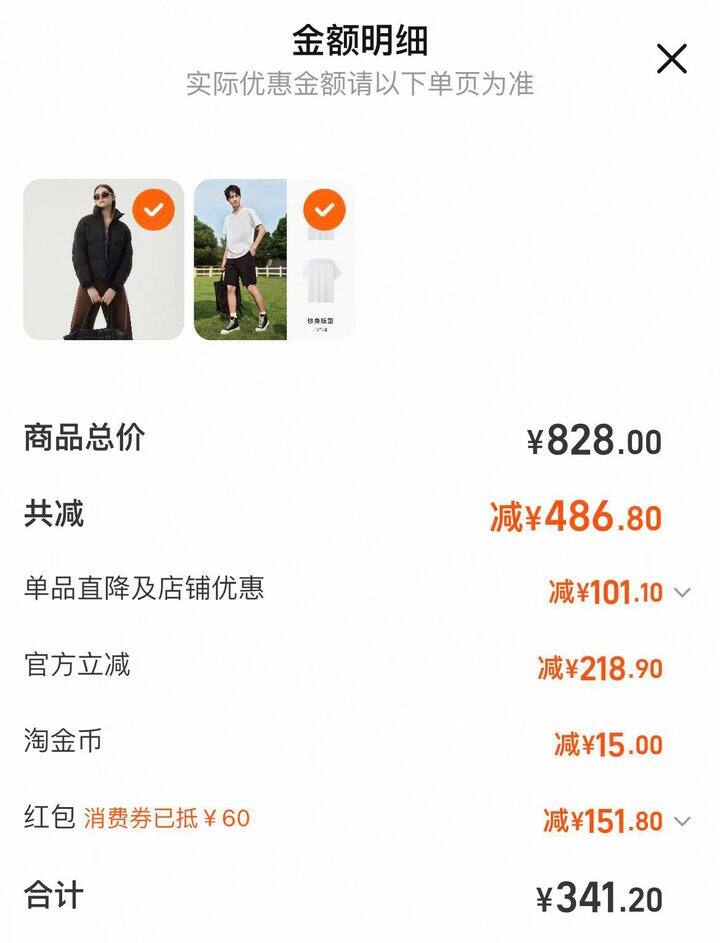Uncheck the white T-shirt item
720x943 pixels.
[324, 210]
